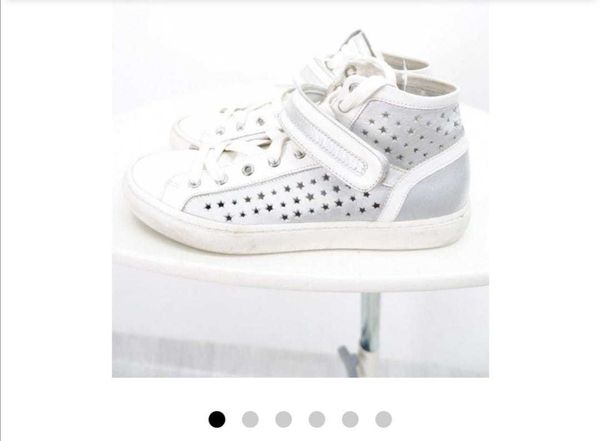
Task: Select the third carousel indicator dot
Action: click(283, 419)
